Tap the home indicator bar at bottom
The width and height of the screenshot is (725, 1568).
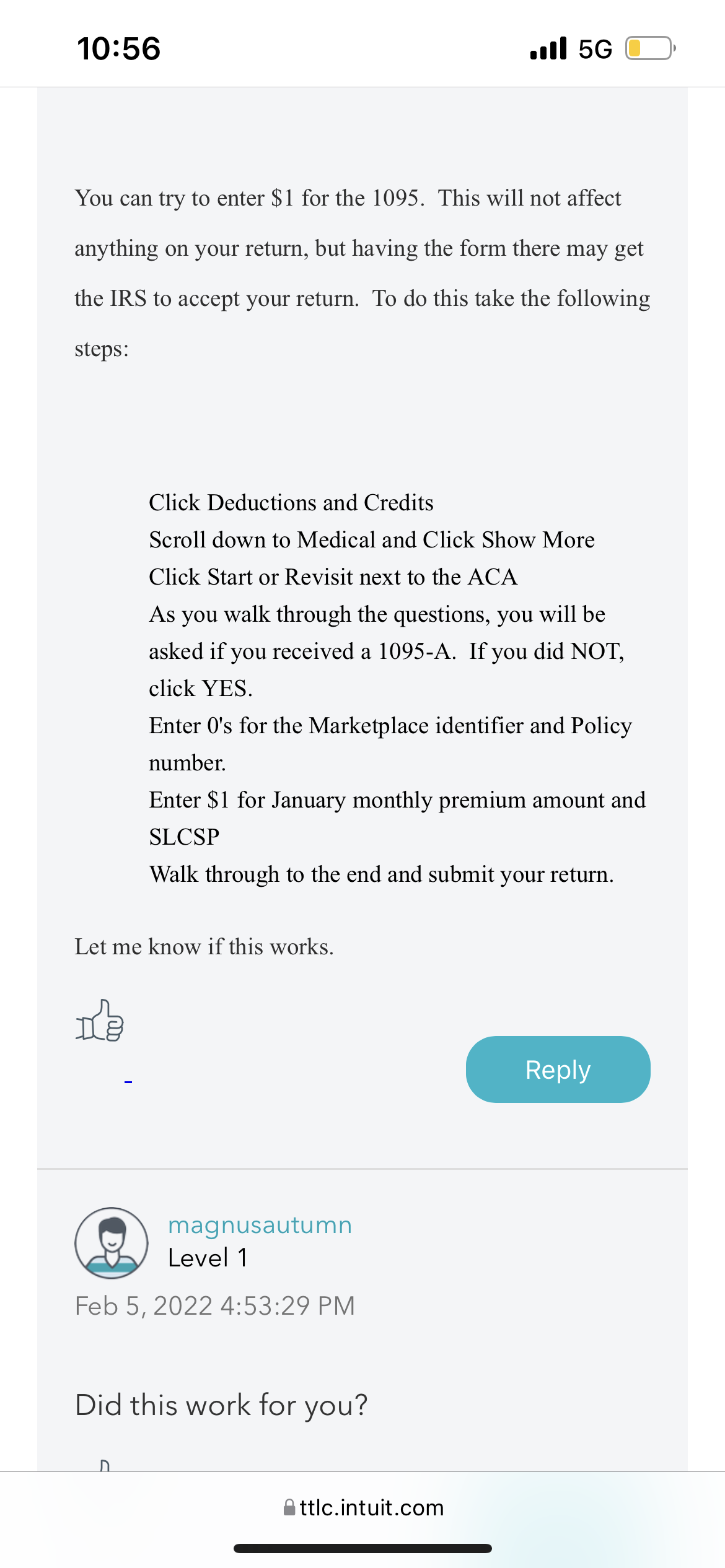362,1548
